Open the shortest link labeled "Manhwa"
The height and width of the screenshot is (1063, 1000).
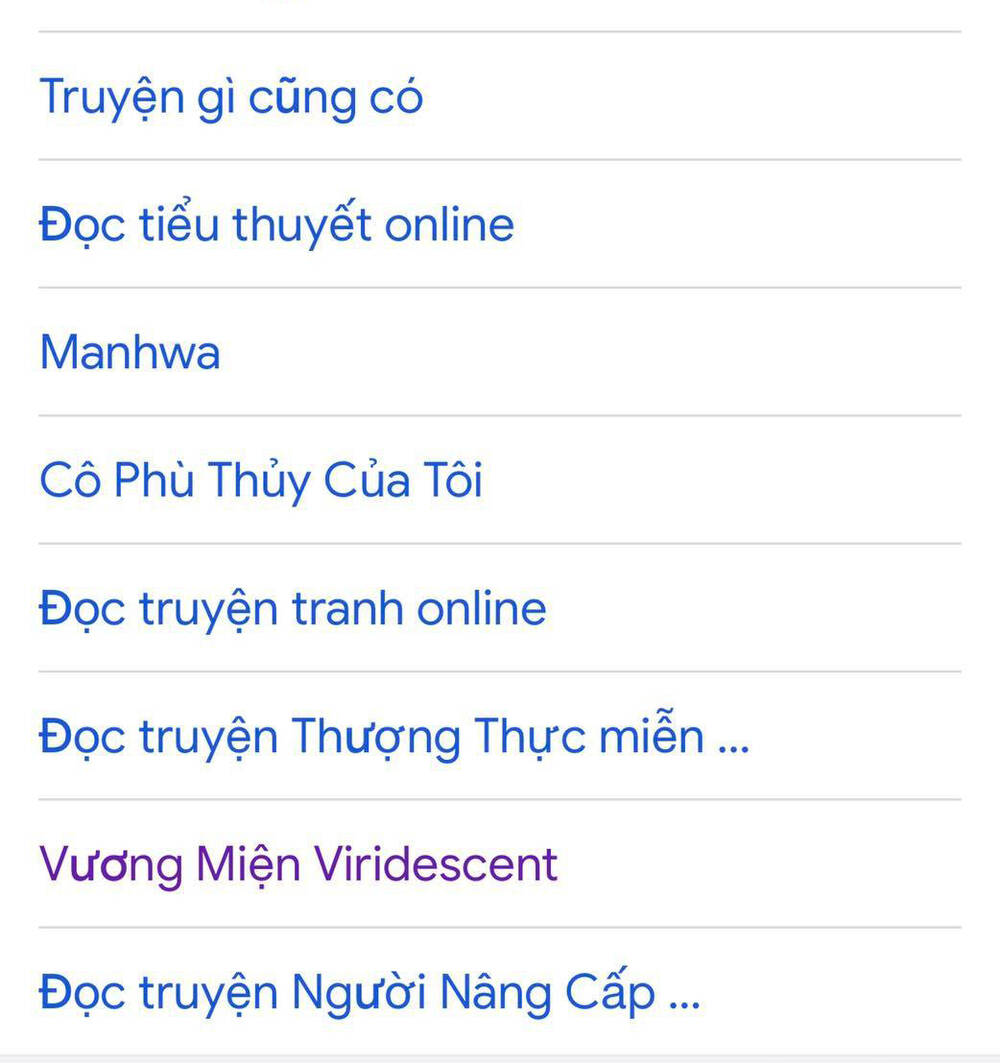(x=130, y=352)
